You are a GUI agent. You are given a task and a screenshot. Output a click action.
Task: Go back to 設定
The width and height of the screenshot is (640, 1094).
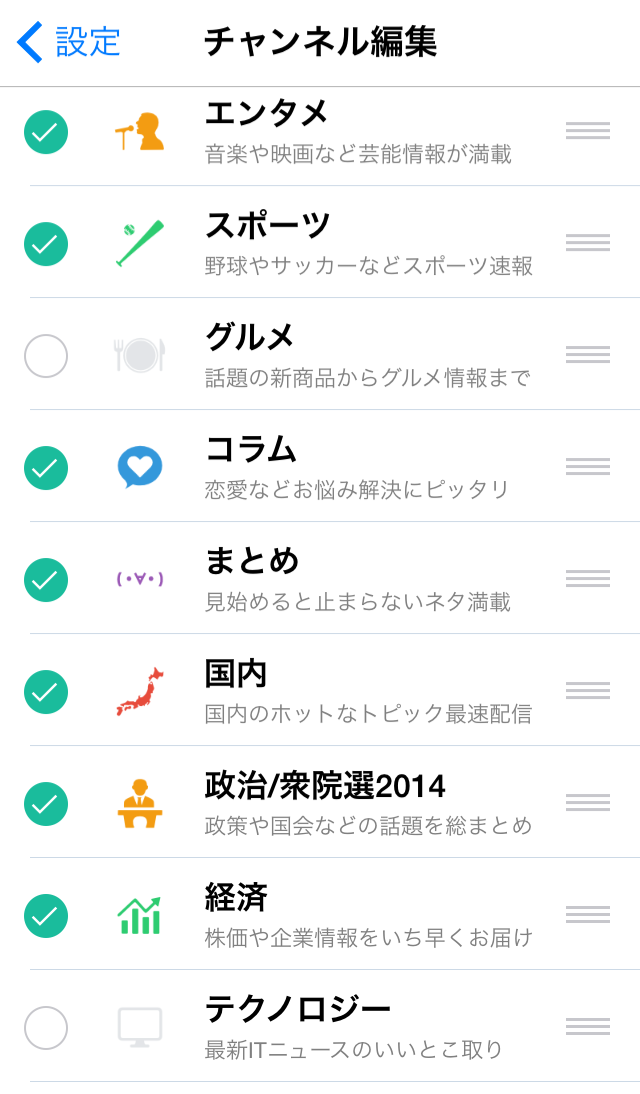(x=68, y=42)
